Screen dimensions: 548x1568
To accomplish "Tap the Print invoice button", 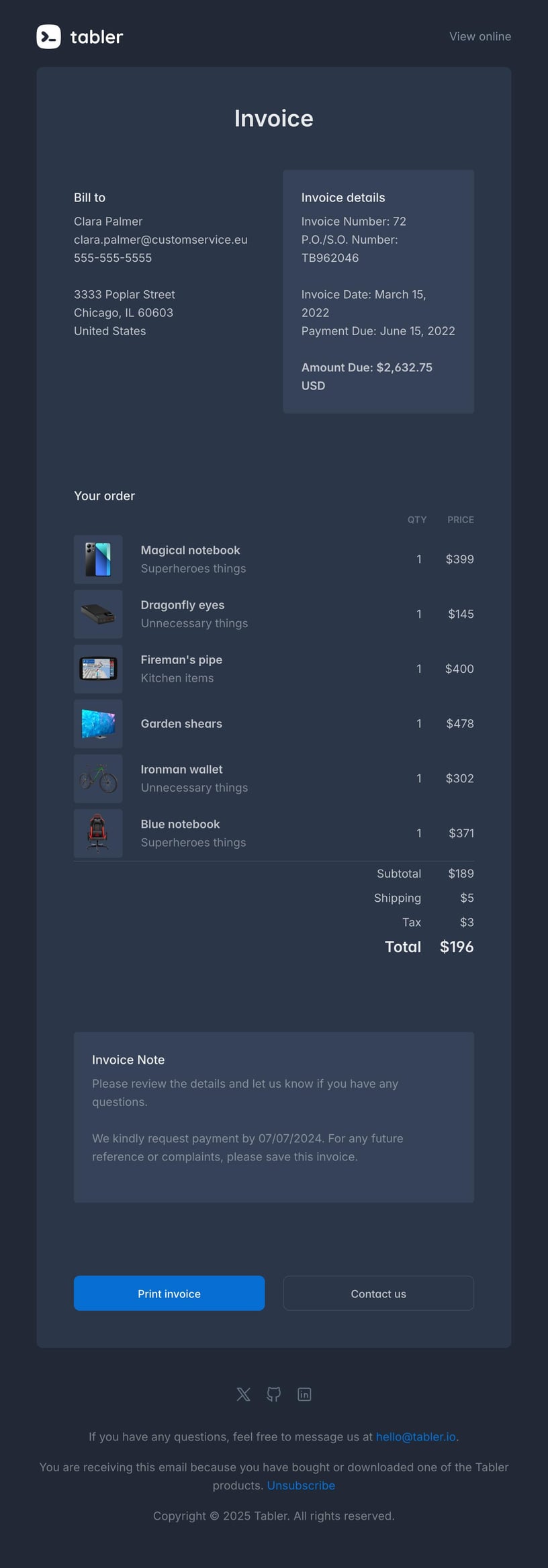I will pos(169,1293).
